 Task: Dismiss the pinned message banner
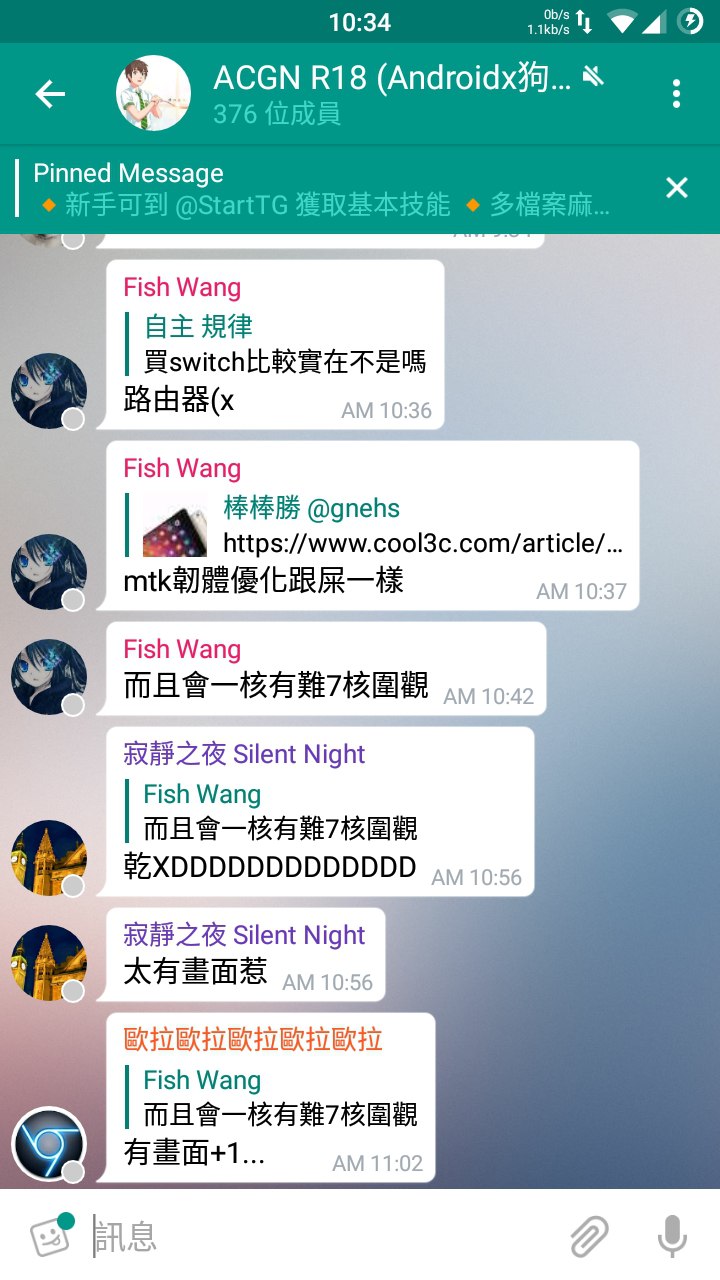(677, 188)
